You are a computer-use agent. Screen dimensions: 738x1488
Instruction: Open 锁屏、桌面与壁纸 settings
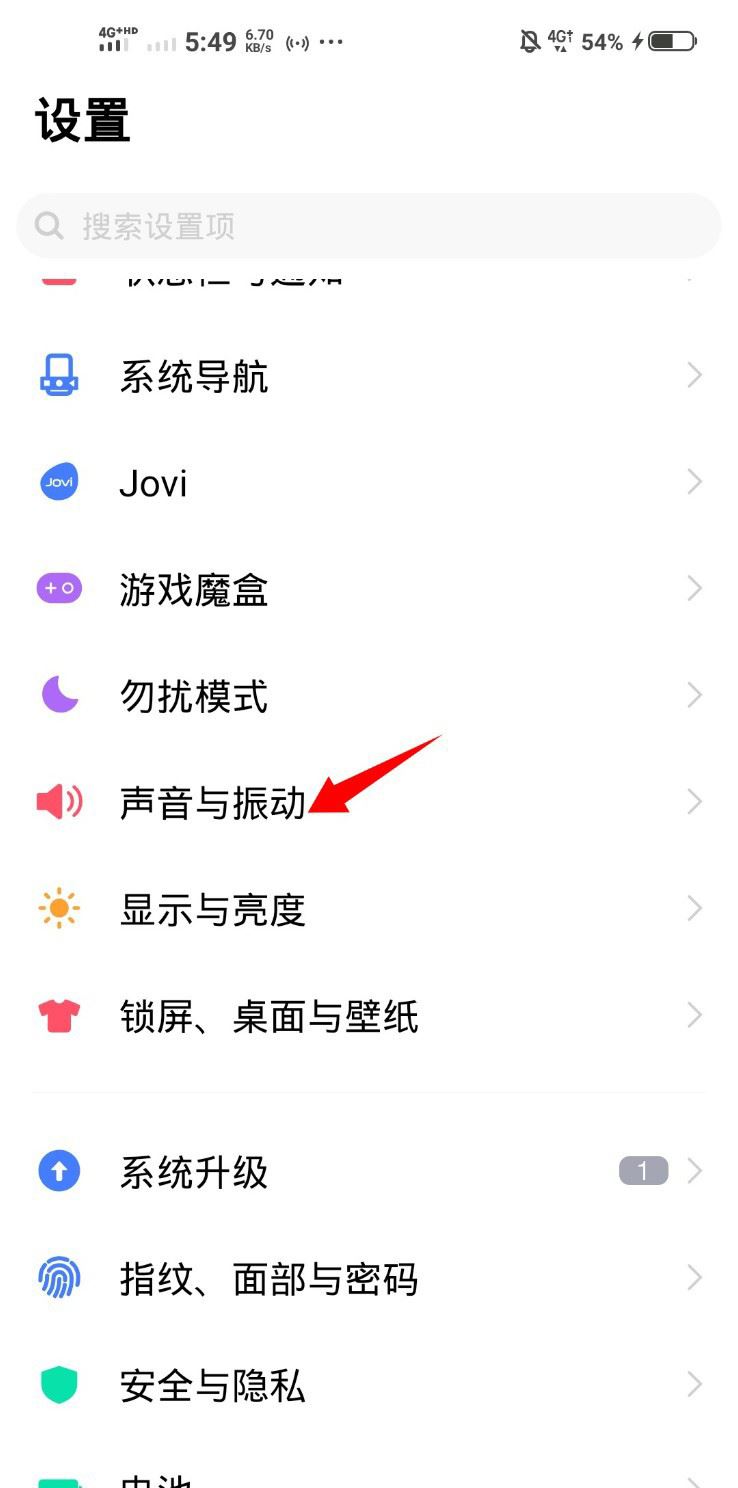[369, 1016]
